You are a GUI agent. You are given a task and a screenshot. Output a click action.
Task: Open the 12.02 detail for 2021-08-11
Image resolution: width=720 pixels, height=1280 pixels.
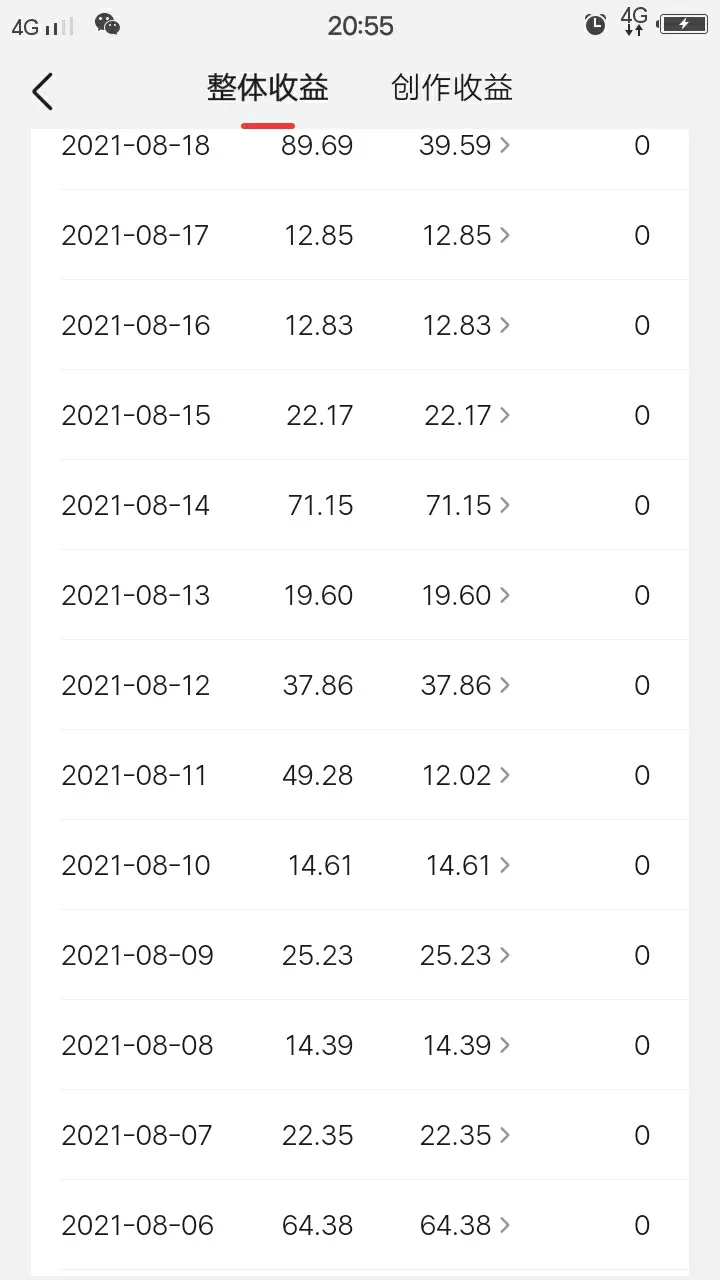click(x=465, y=776)
